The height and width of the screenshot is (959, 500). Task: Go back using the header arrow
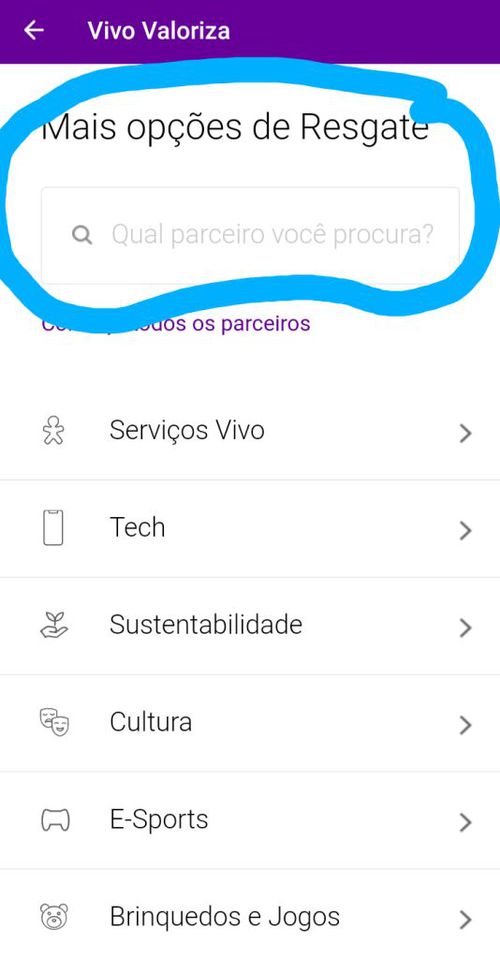pyautogui.click(x=34, y=31)
